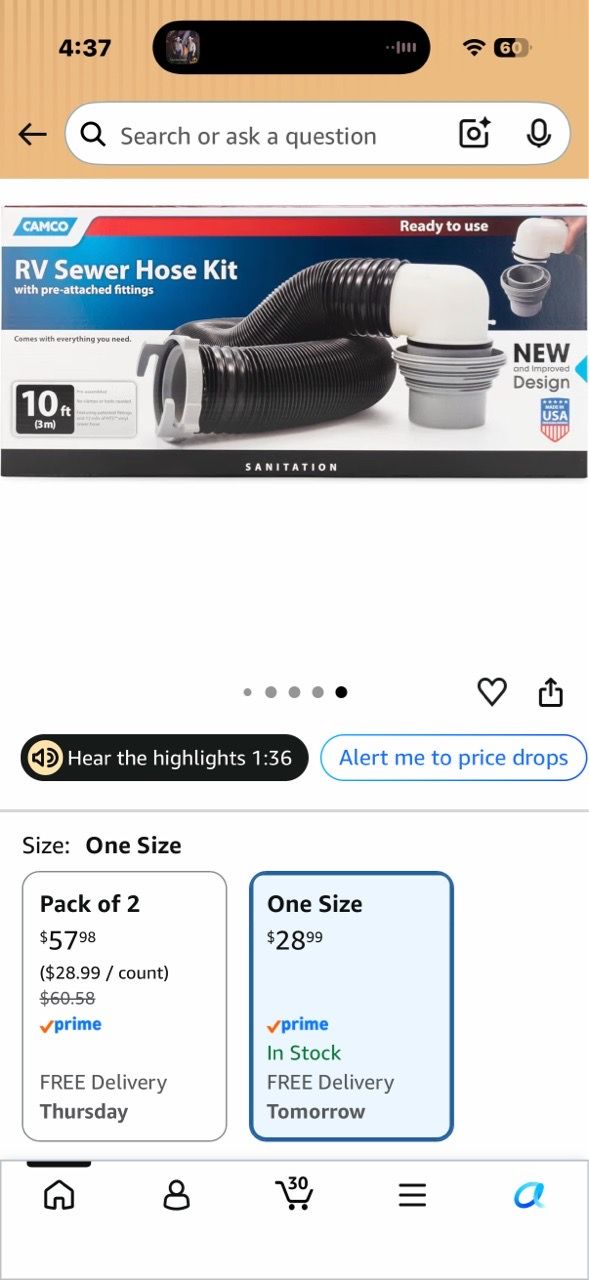Share this product
Screen dimensions: 589x1280
(551, 691)
